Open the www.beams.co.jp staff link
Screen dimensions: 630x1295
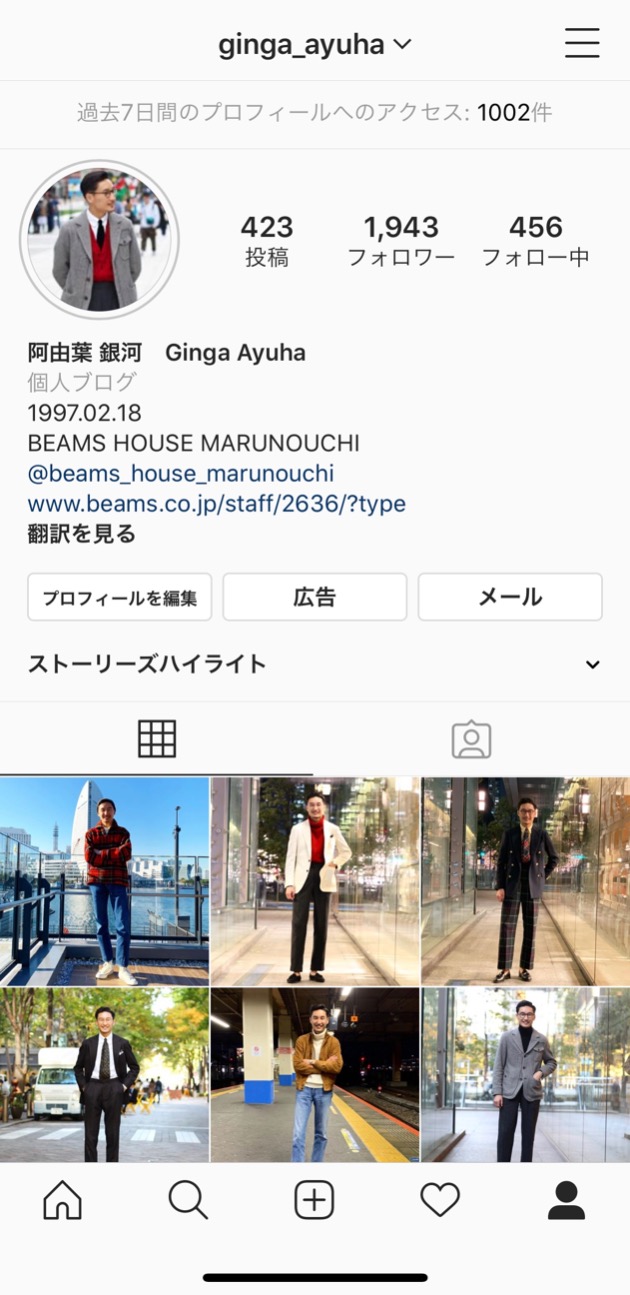[x=216, y=503]
